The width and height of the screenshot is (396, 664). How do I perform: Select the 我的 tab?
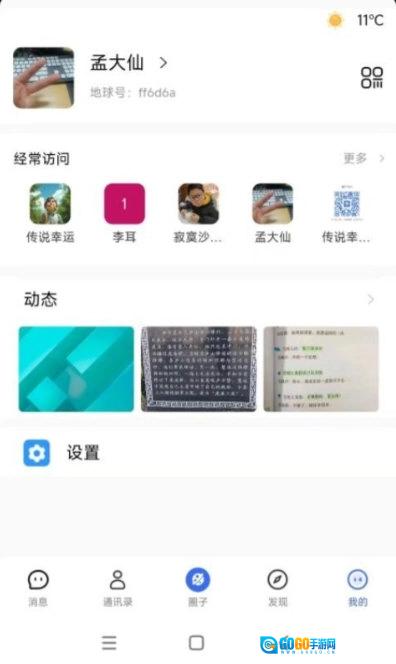click(x=357, y=588)
